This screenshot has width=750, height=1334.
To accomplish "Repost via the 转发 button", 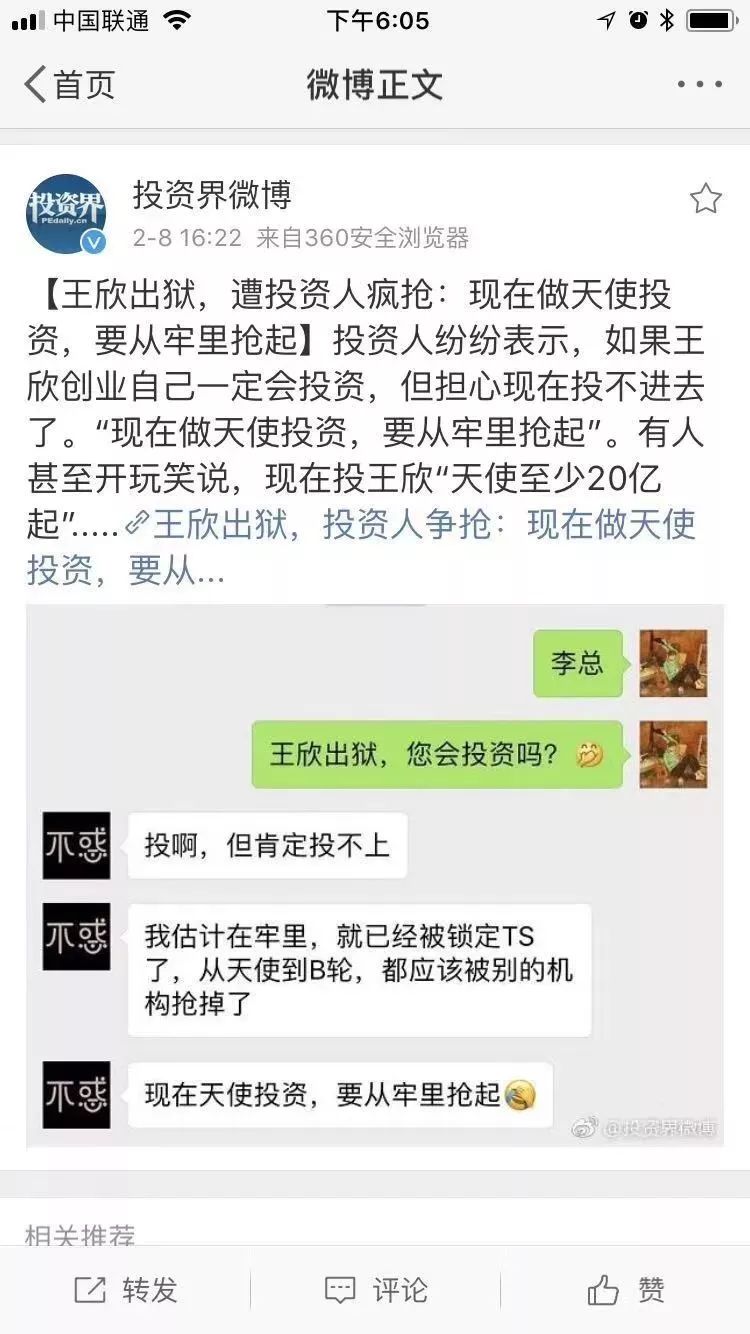I will point(126,1290).
